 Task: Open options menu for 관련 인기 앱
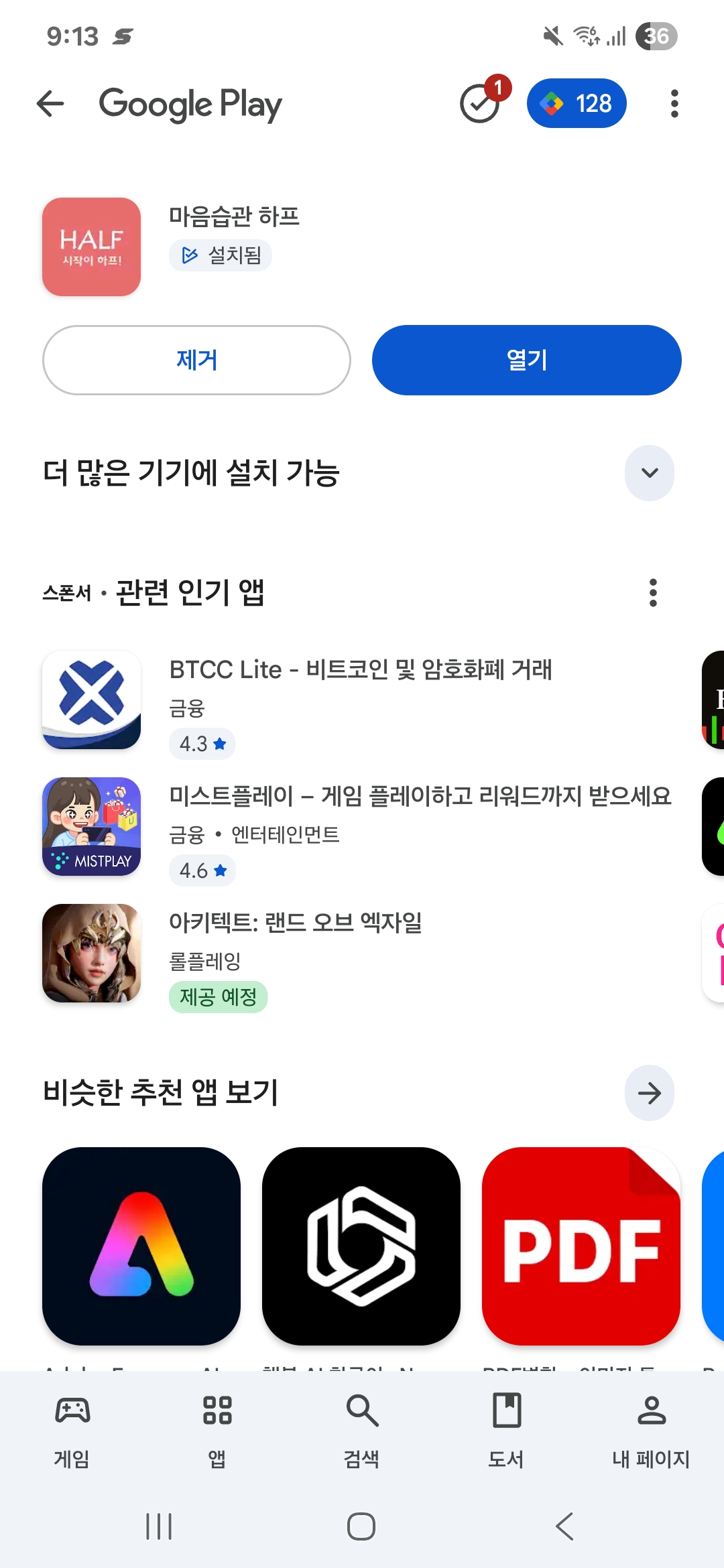[x=653, y=593]
